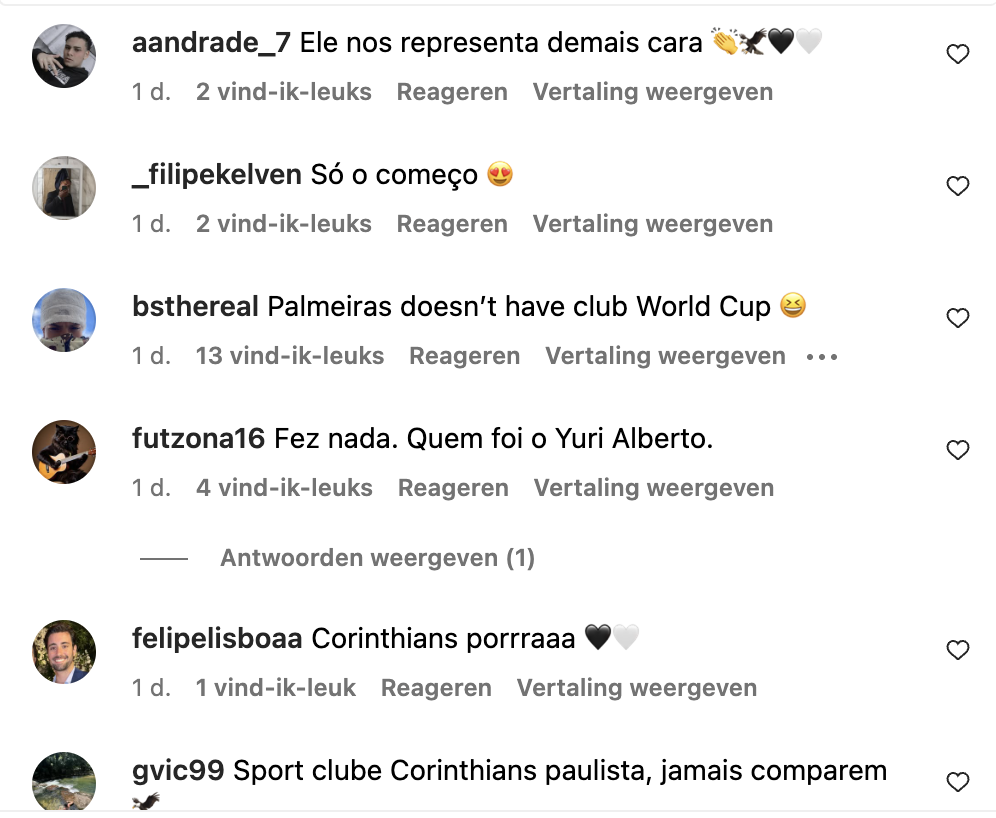Reply to aandrade_7 via Reageren
Screen dimensions: 996x818
[452, 92]
